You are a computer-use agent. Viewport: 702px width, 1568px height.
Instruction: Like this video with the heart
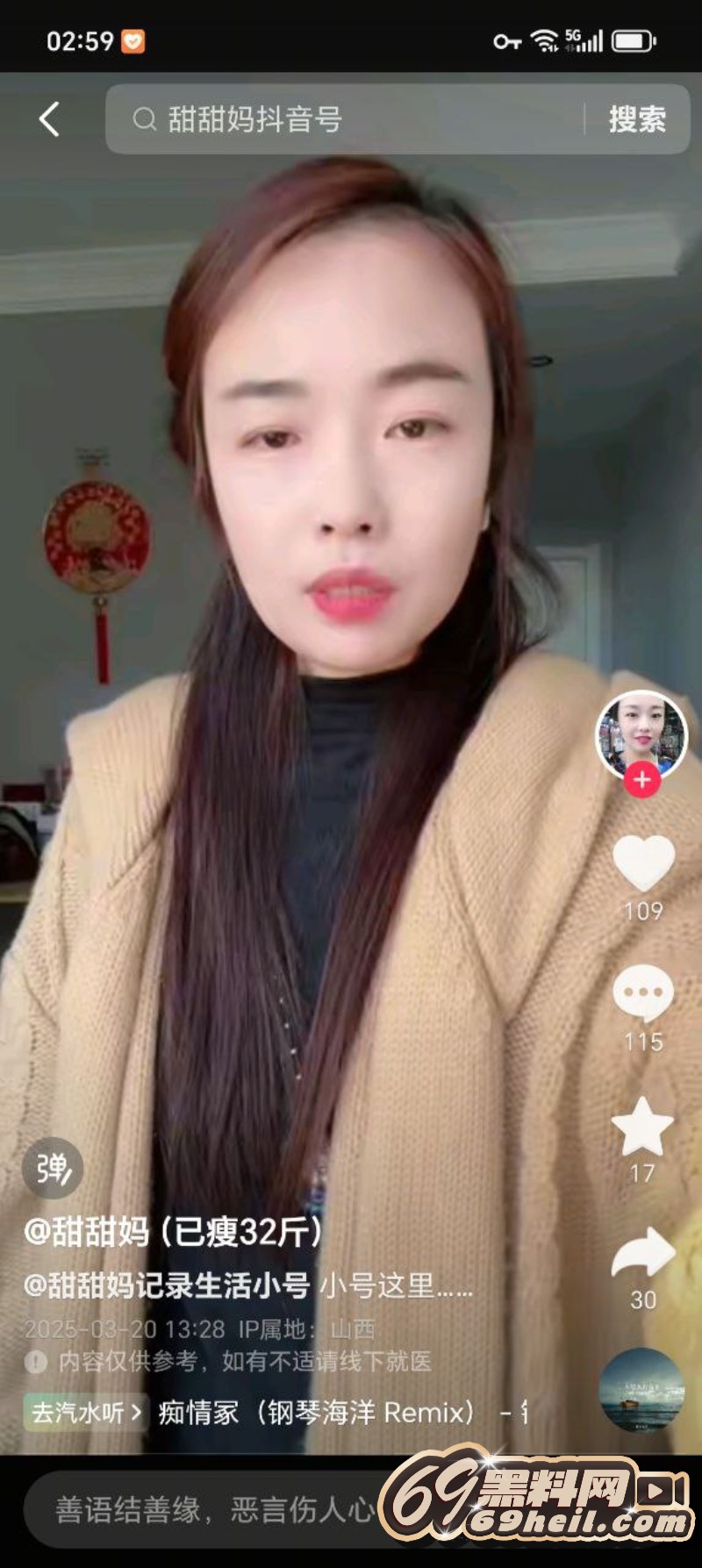coord(643,863)
